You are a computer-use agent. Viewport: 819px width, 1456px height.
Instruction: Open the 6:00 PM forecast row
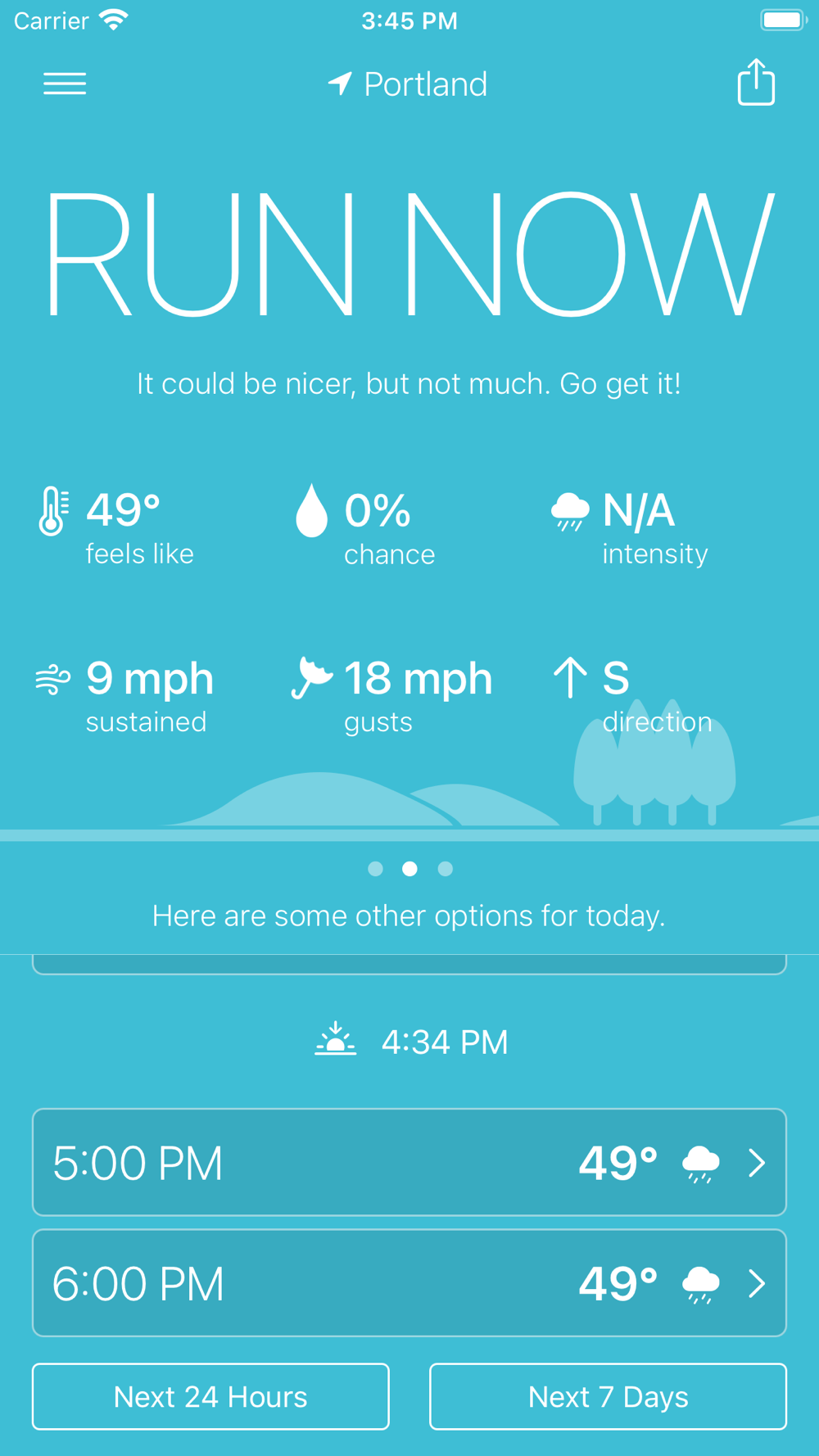coord(409,1282)
